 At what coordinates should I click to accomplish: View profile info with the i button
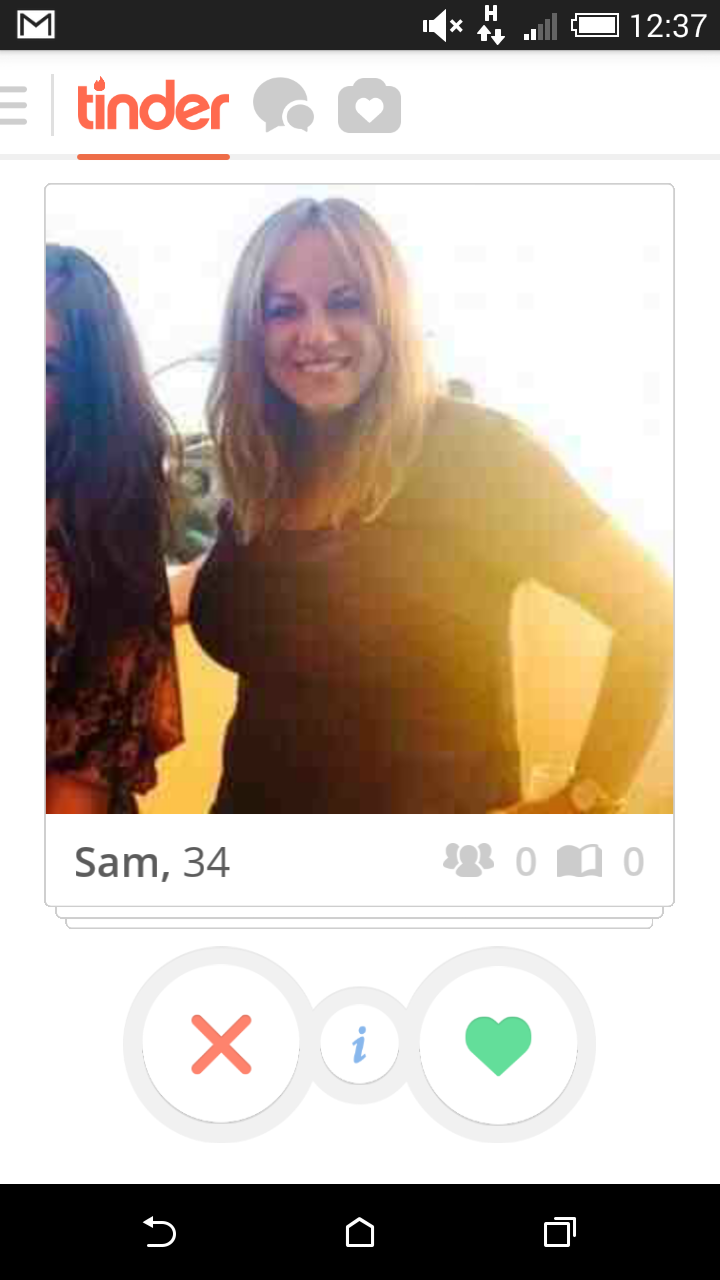(359, 1046)
